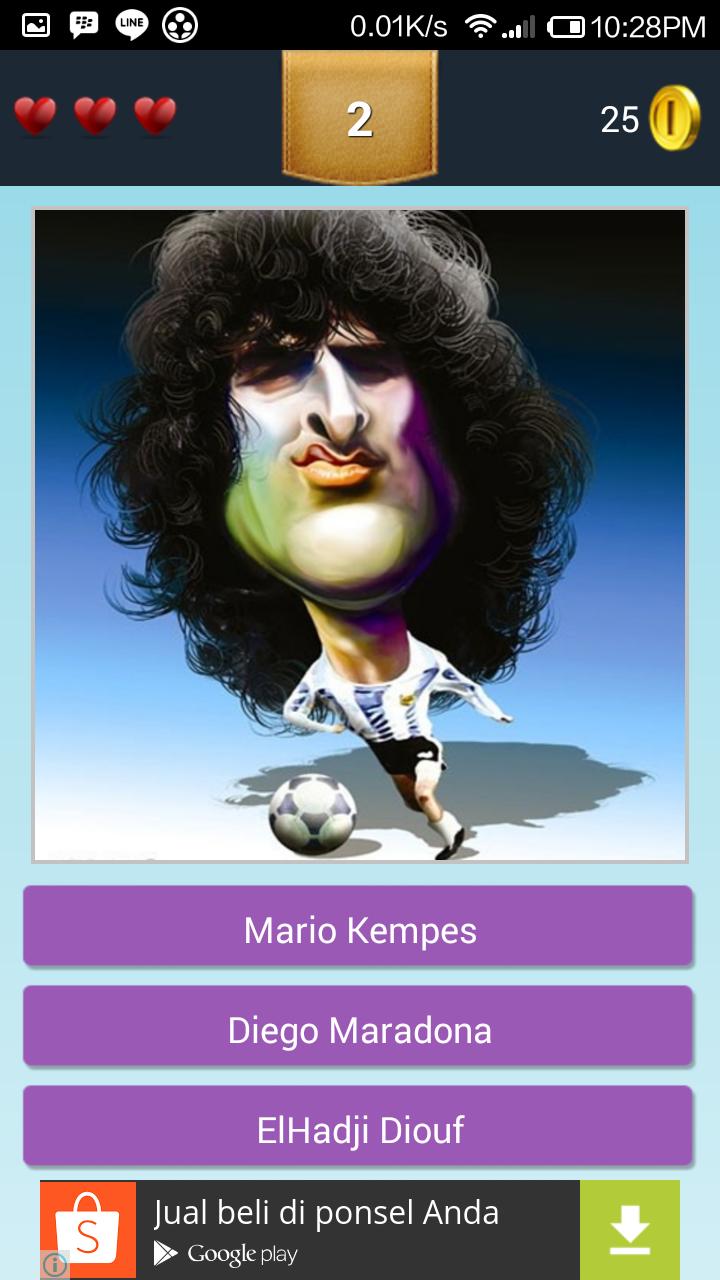
Task: Select Diego Maradona as the answer
Action: pyautogui.click(x=358, y=1028)
